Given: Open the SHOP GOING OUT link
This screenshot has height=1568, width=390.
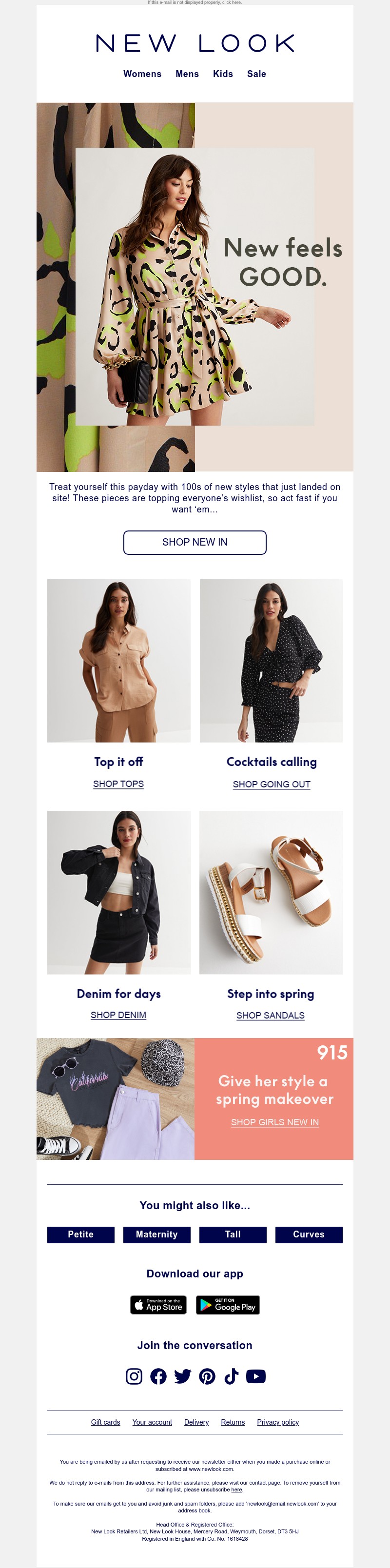Looking at the screenshot, I should point(272,784).
